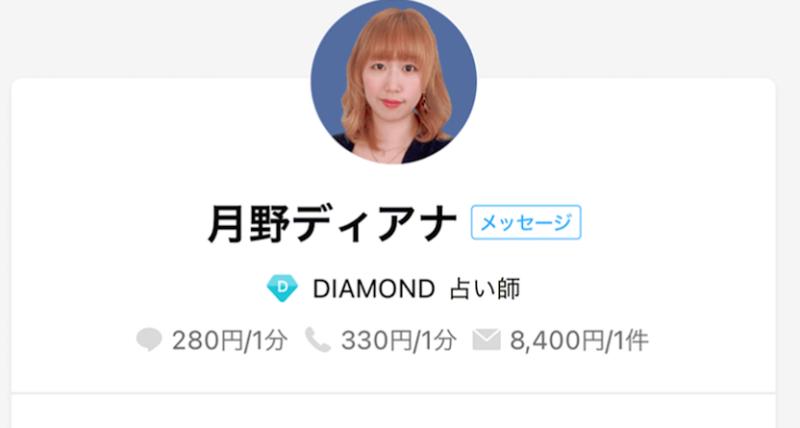Tap the メッセージ button beside 月野ディアナ
Screen dimensions: 800x428
526,222
